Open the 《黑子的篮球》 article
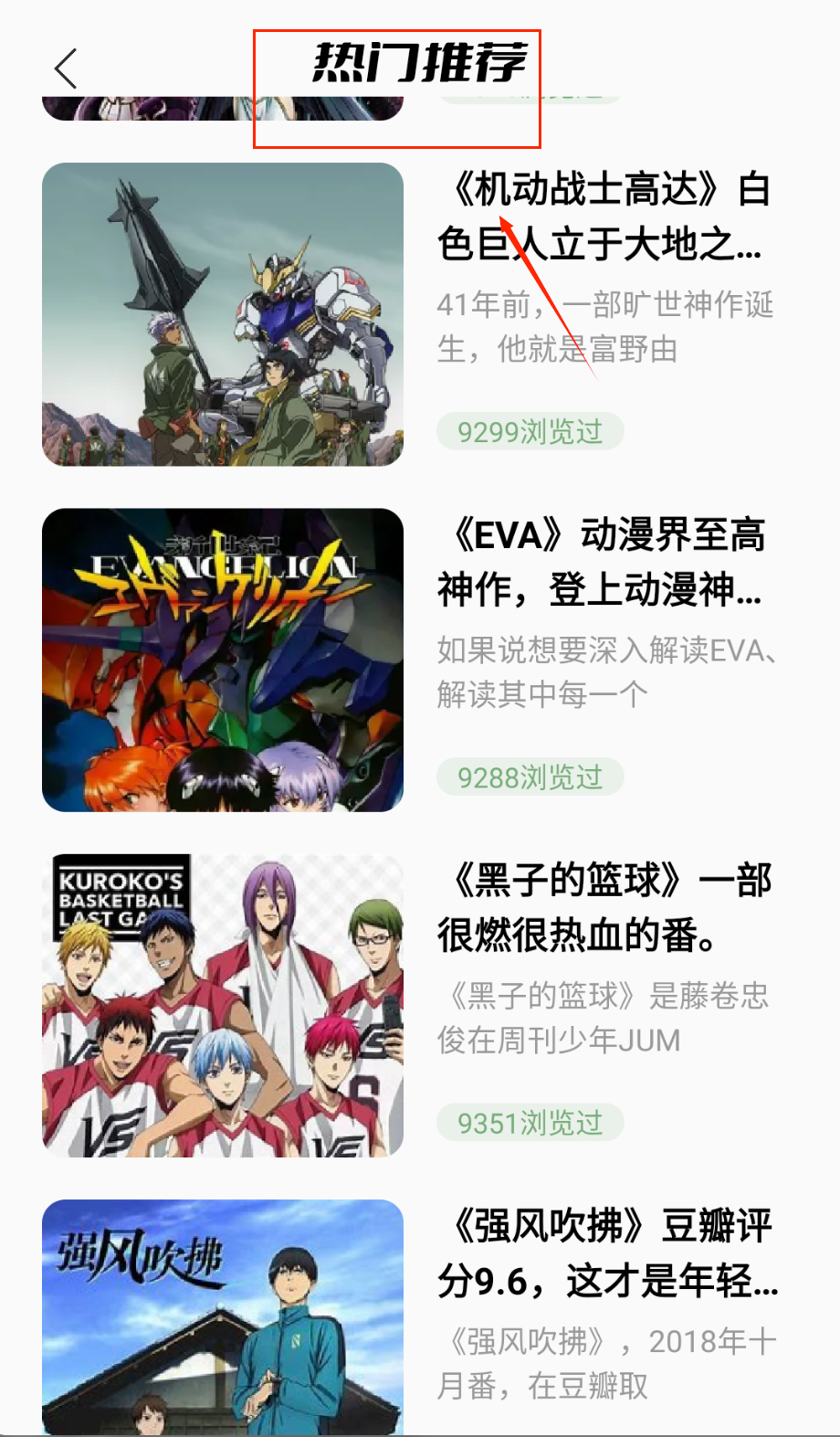The width and height of the screenshot is (840, 1437). (x=603, y=907)
